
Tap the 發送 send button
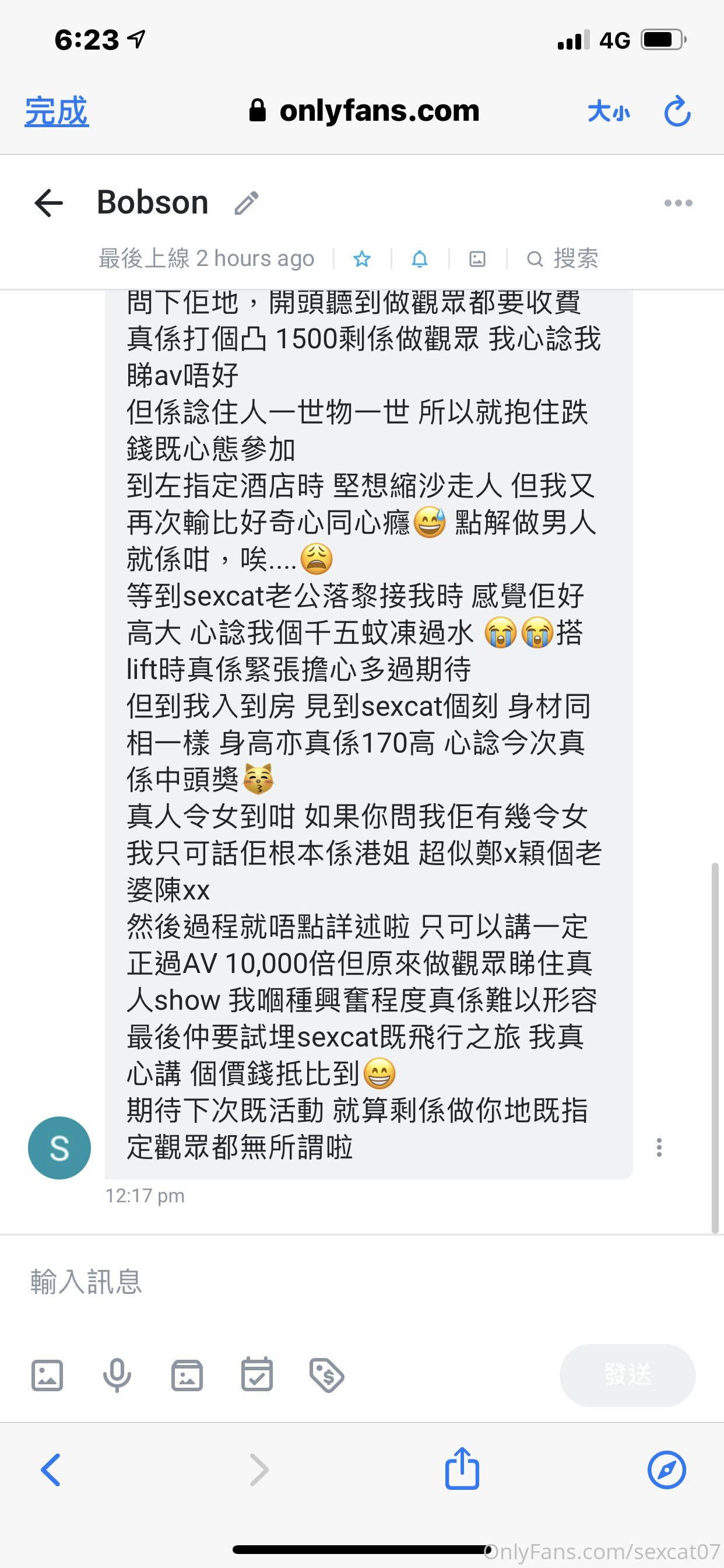[627, 1375]
